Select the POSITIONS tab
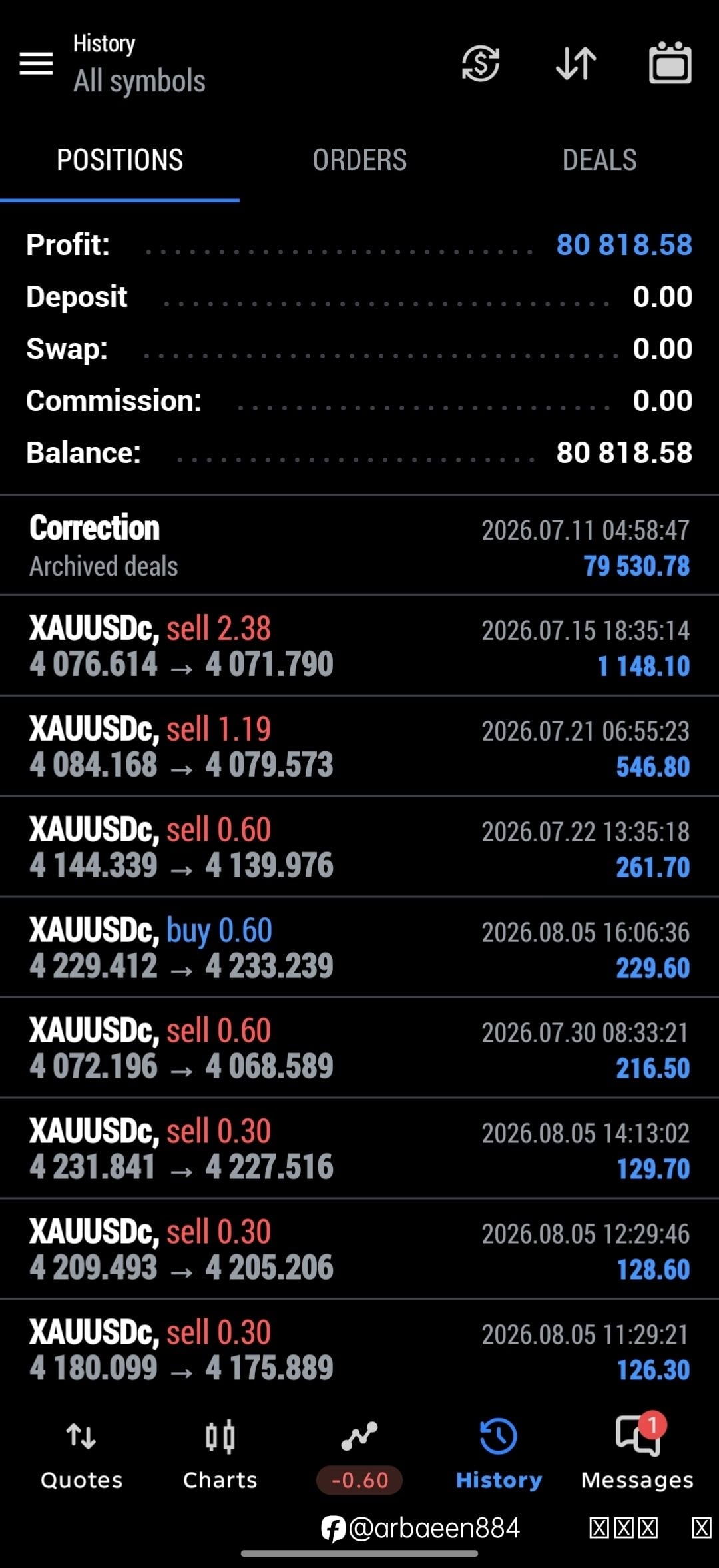 (x=120, y=160)
